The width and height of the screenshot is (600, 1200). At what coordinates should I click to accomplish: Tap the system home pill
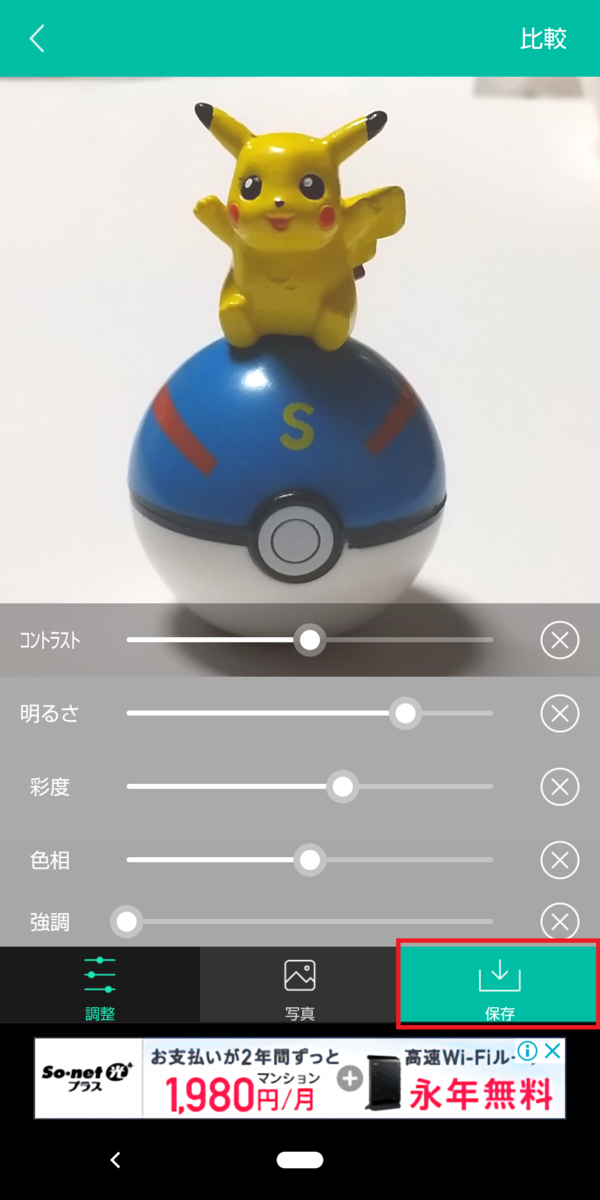(x=300, y=1160)
